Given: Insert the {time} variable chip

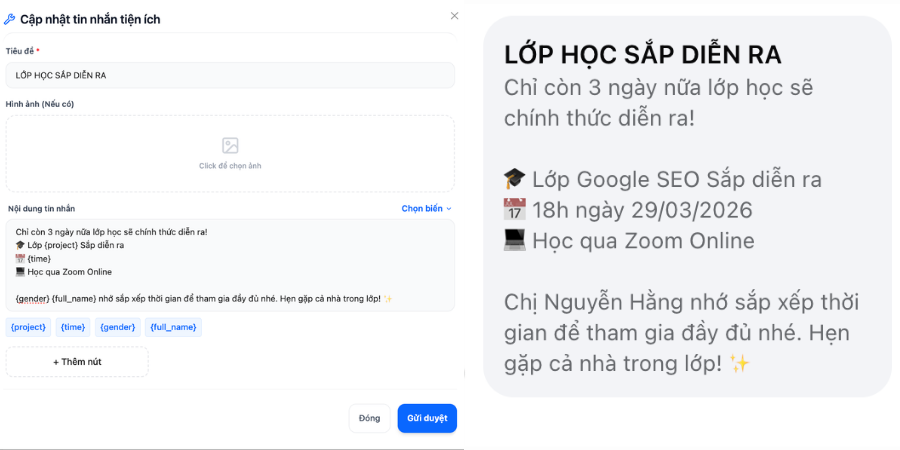Looking at the screenshot, I should pyautogui.click(x=73, y=327).
